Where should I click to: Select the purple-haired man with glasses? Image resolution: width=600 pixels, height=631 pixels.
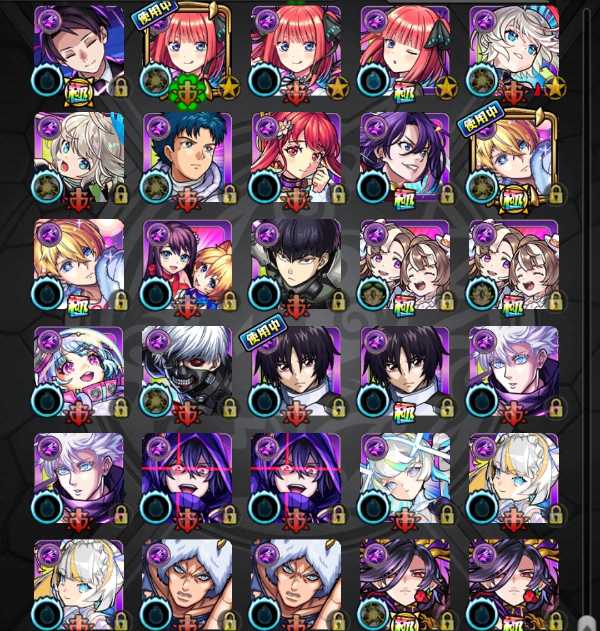[404, 157]
